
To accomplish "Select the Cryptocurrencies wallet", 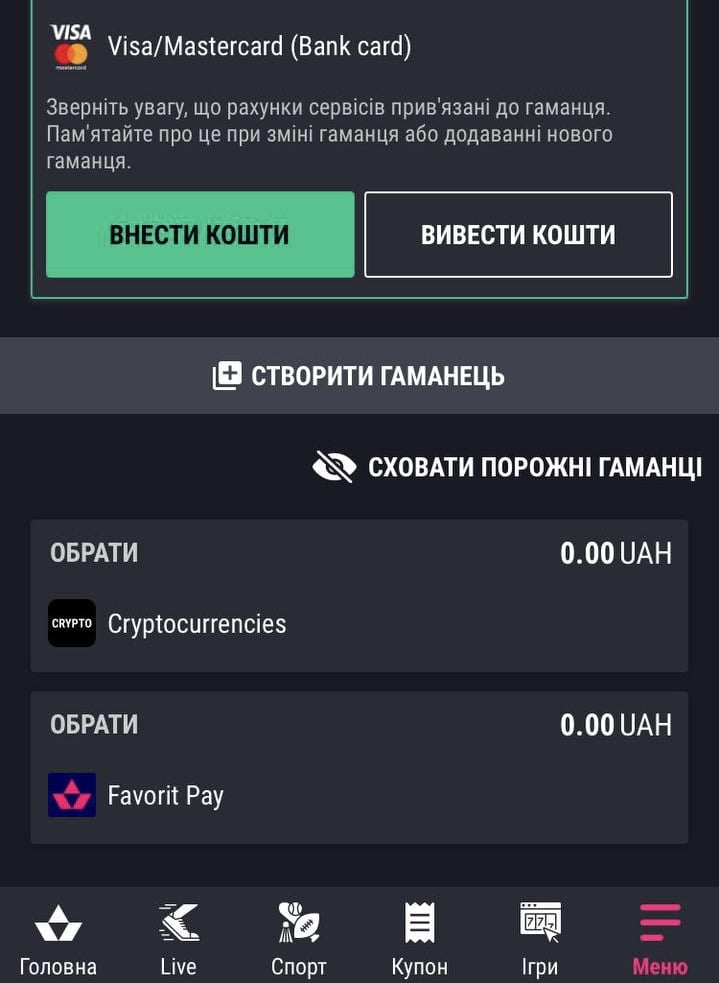I will point(359,596).
